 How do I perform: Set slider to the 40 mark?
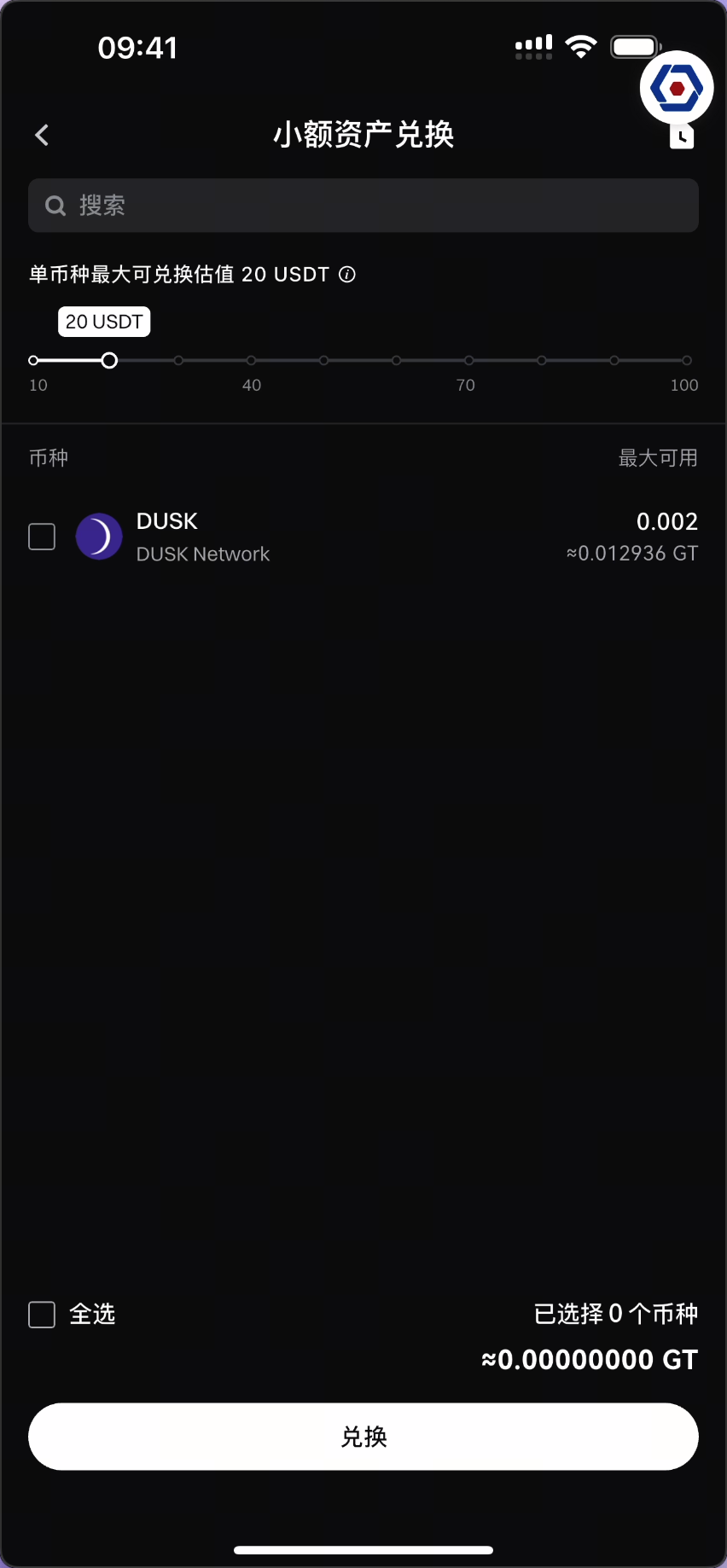click(x=251, y=361)
